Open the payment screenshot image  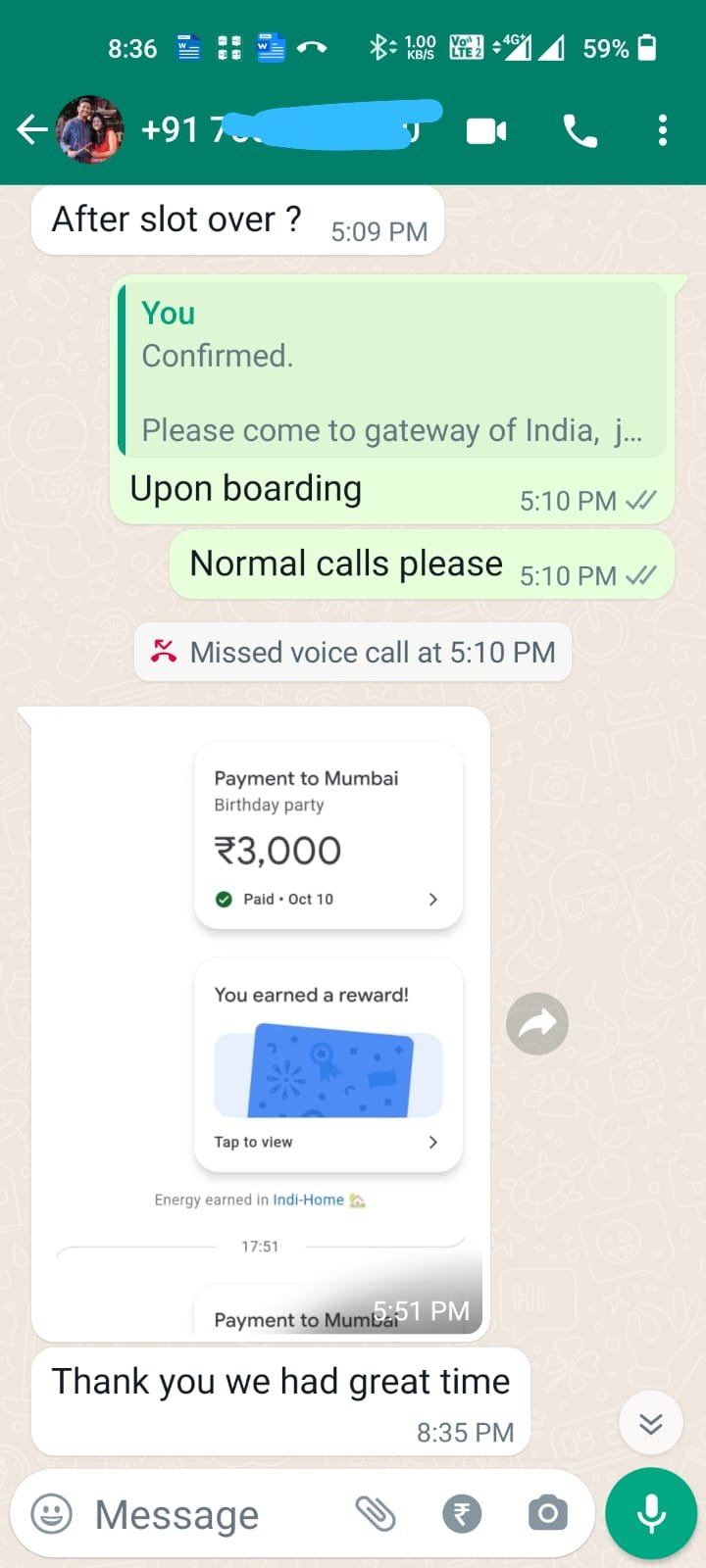tap(261, 1019)
